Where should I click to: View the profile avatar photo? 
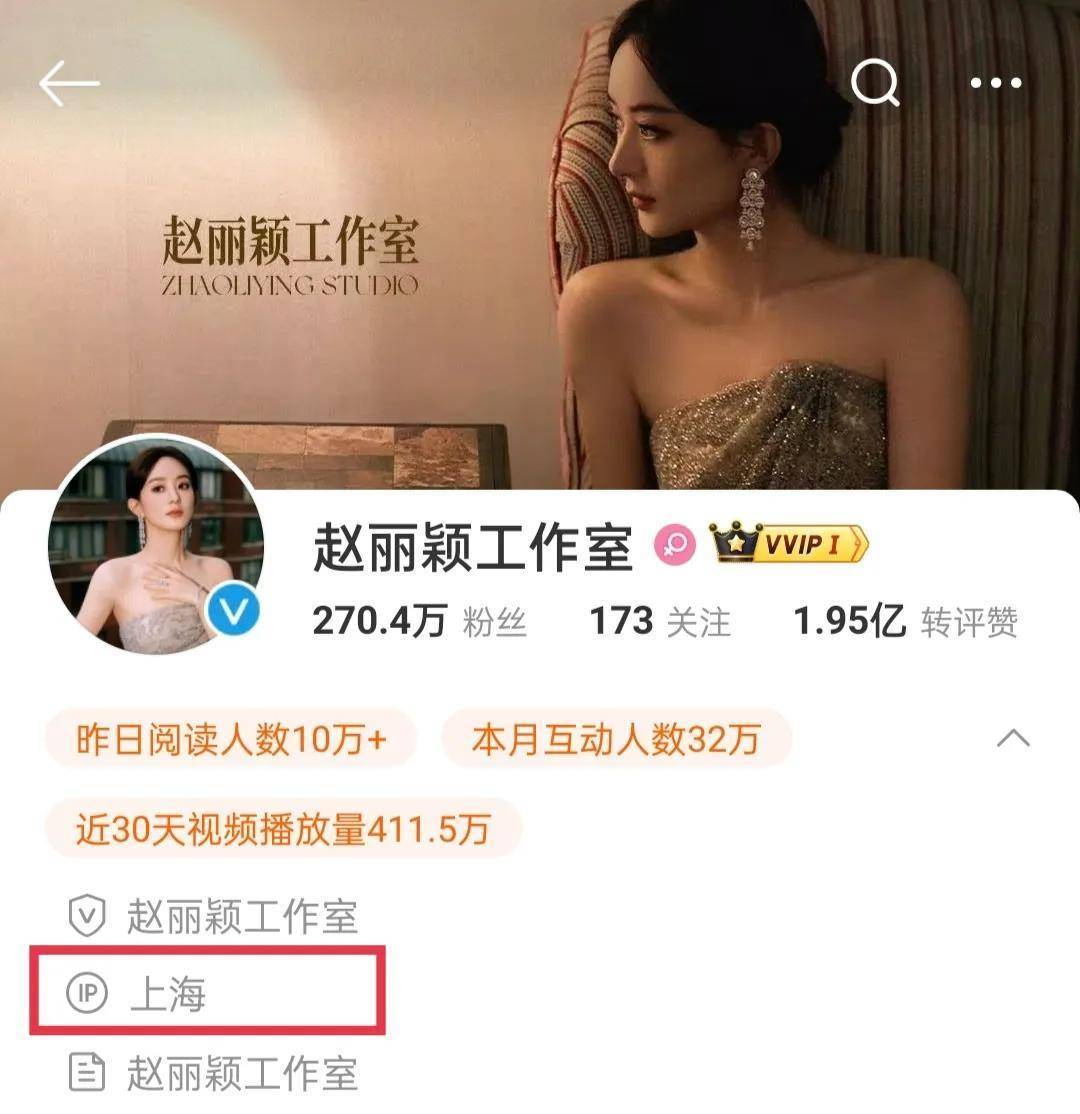click(x=155, y=545)
